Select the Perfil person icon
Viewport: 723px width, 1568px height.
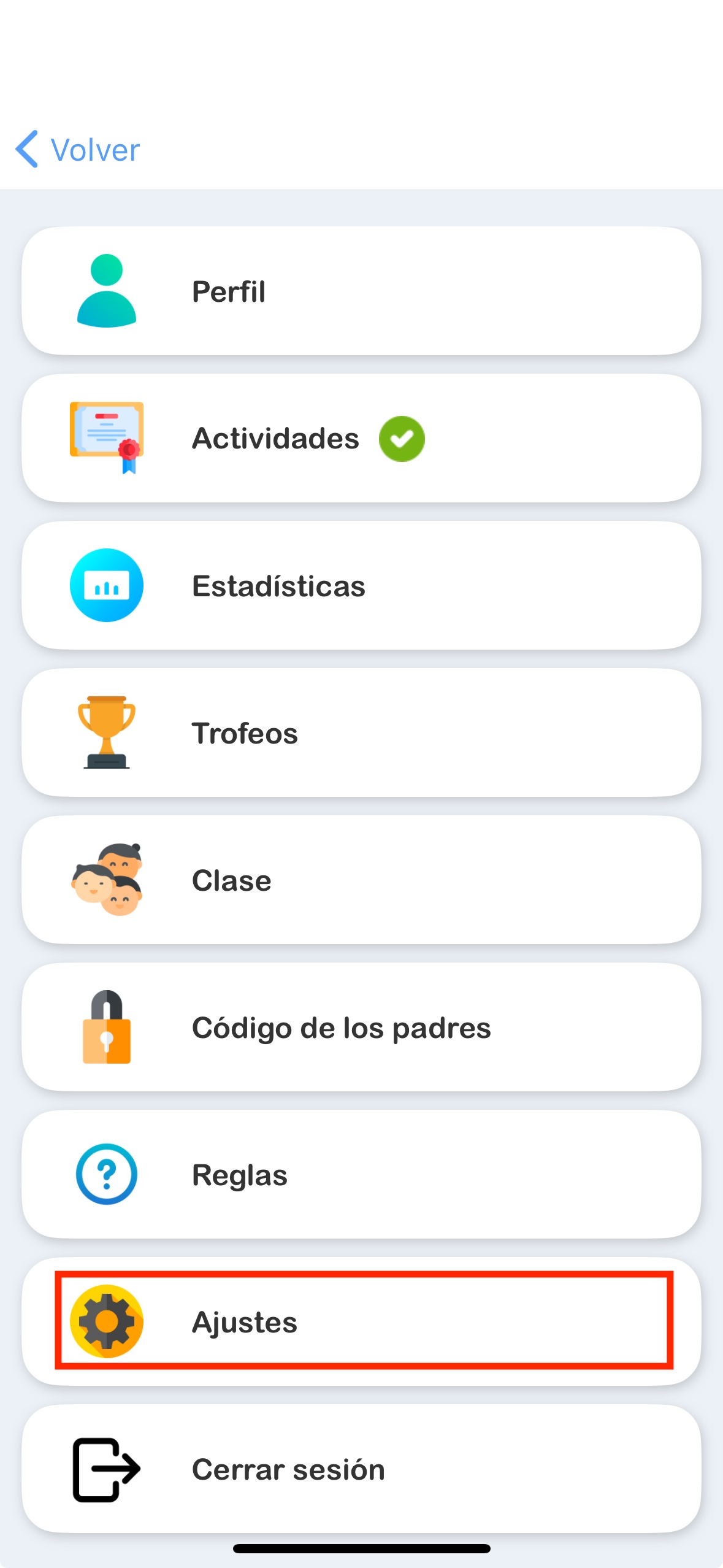106,290
